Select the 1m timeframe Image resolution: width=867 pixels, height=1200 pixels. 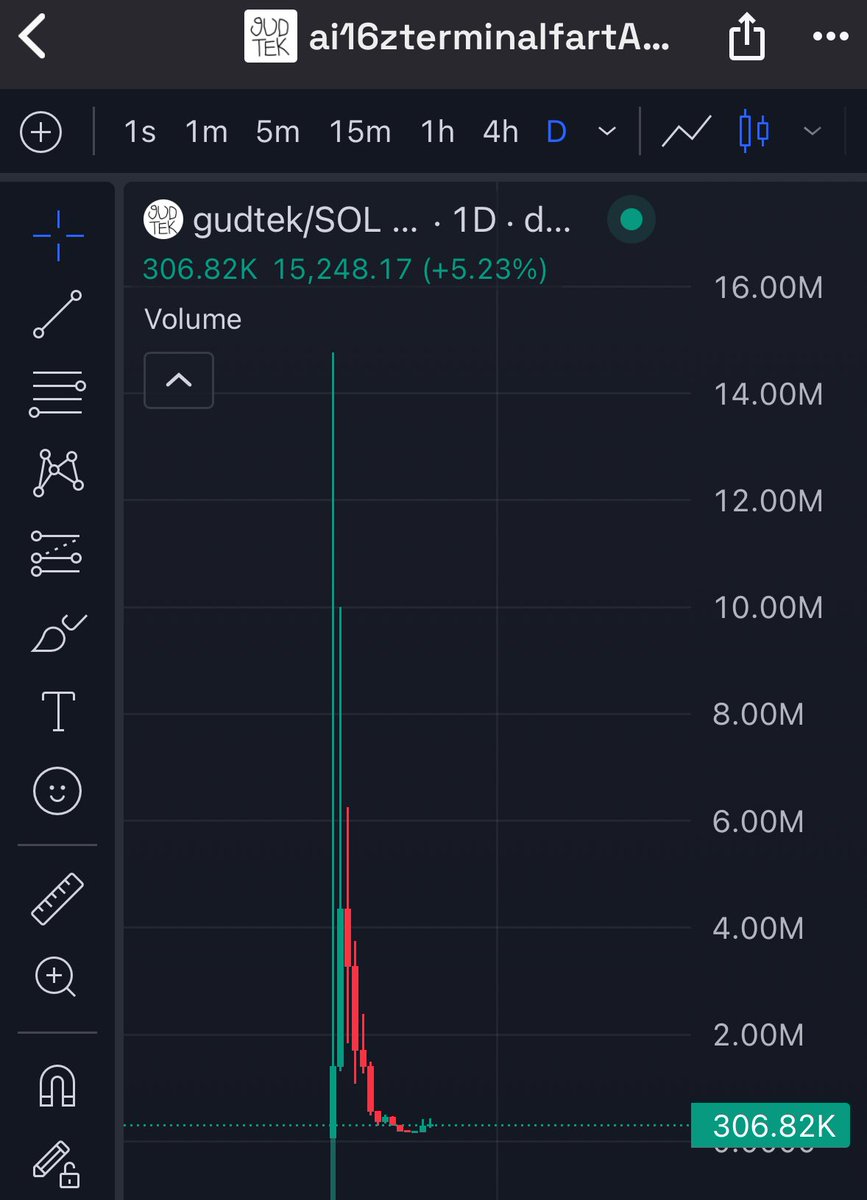point(206,132)
